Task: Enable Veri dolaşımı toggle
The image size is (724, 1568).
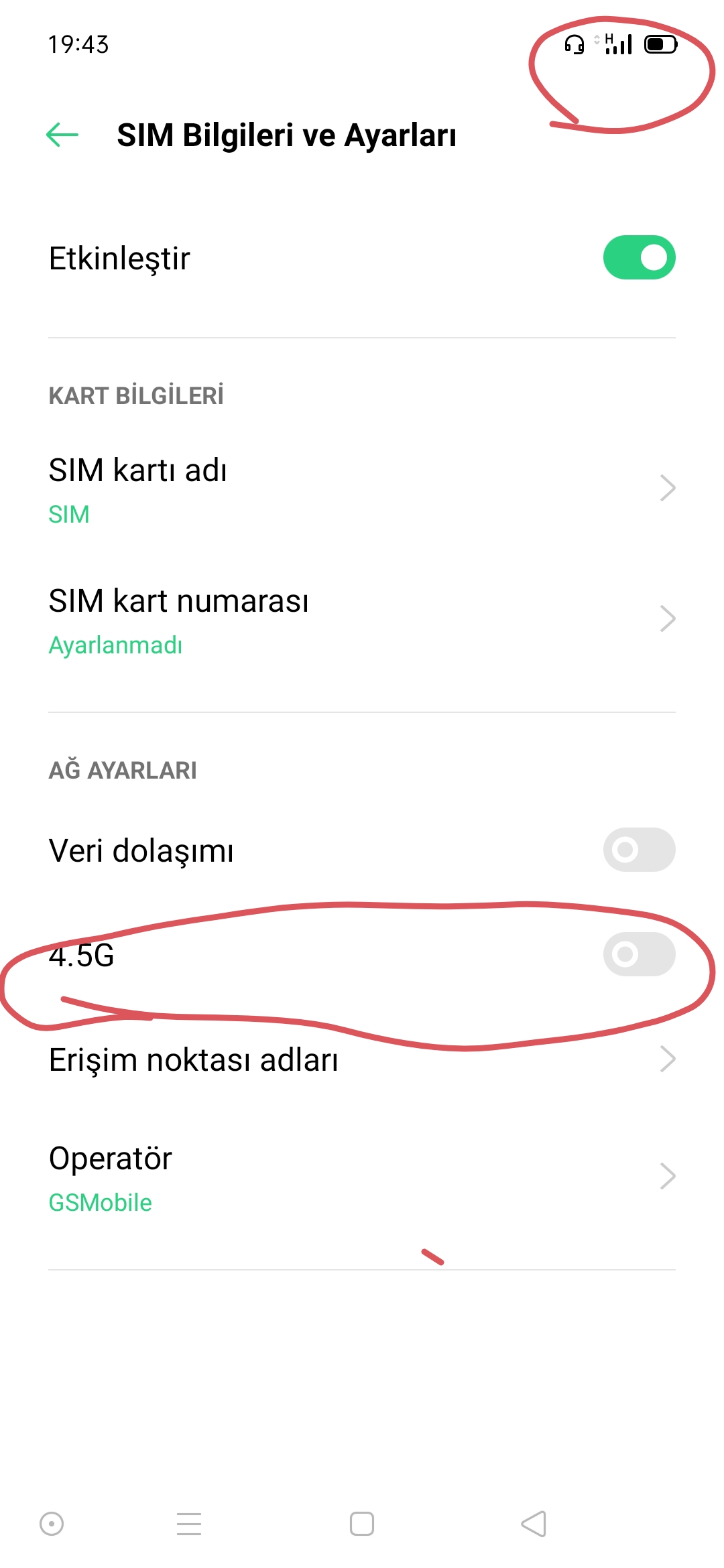Action: coord(639,850)
